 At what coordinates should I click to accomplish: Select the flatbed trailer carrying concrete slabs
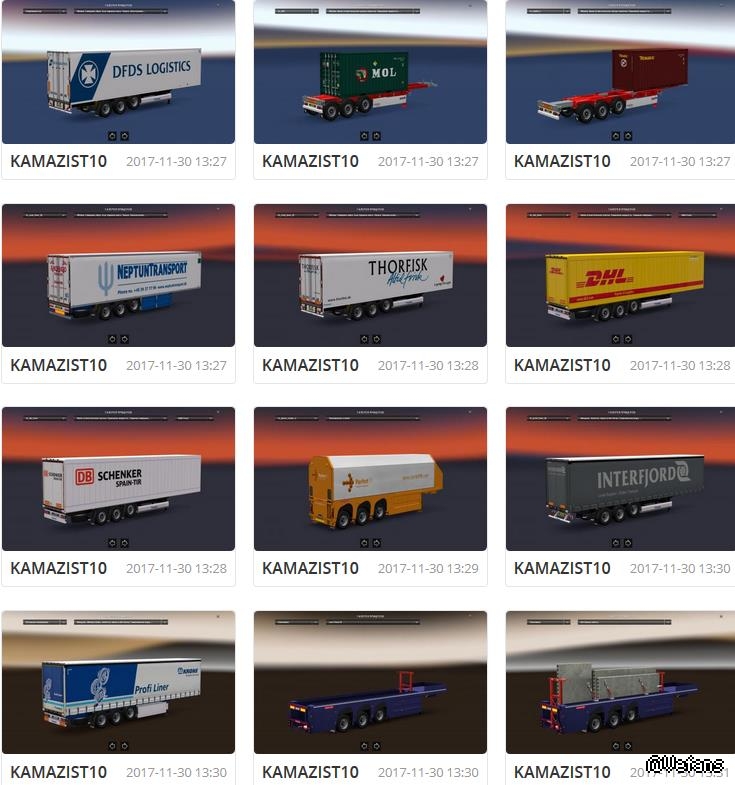(621, 682)
